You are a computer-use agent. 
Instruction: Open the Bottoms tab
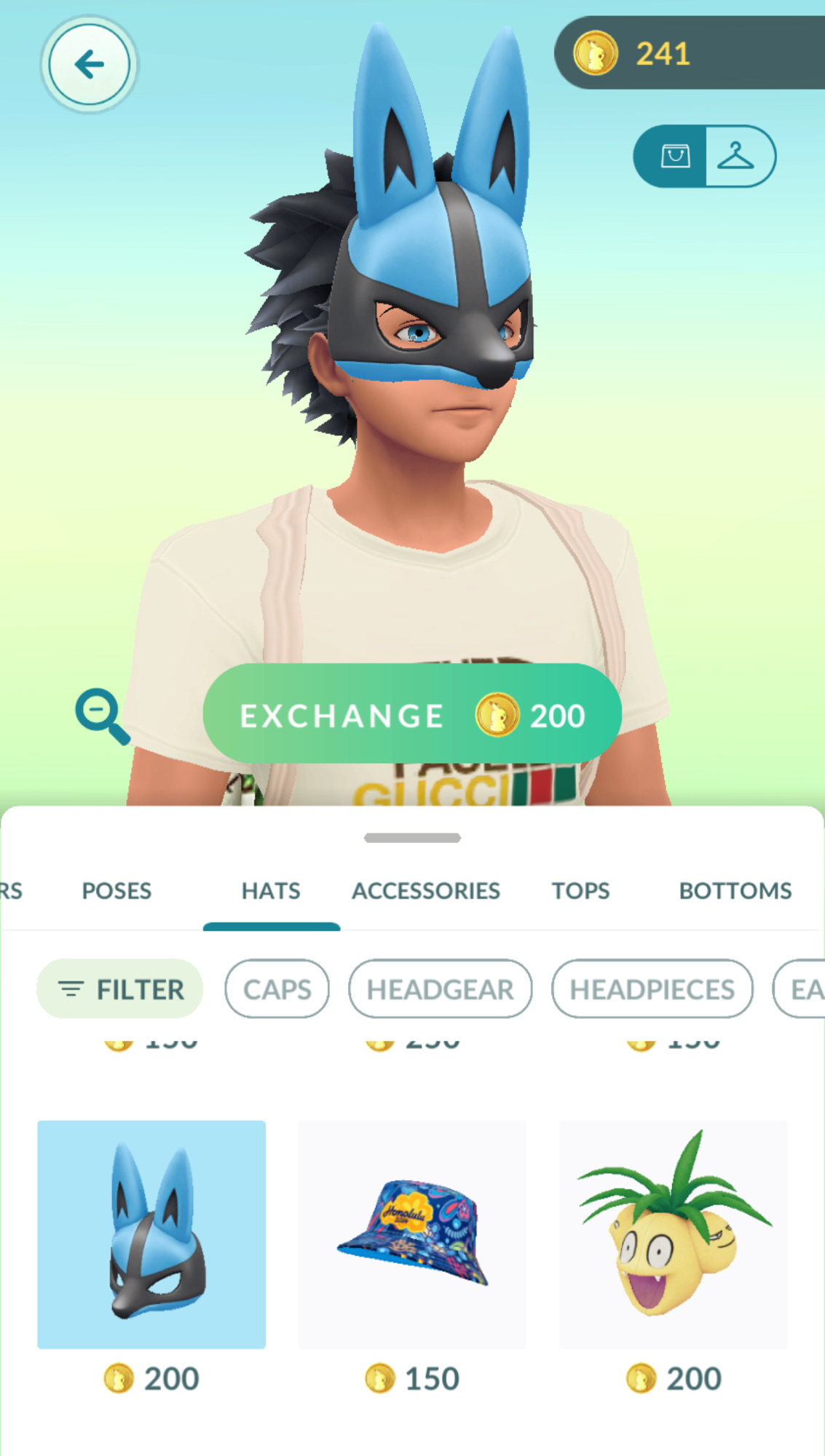pyautogui.click(x=735, y=890)
